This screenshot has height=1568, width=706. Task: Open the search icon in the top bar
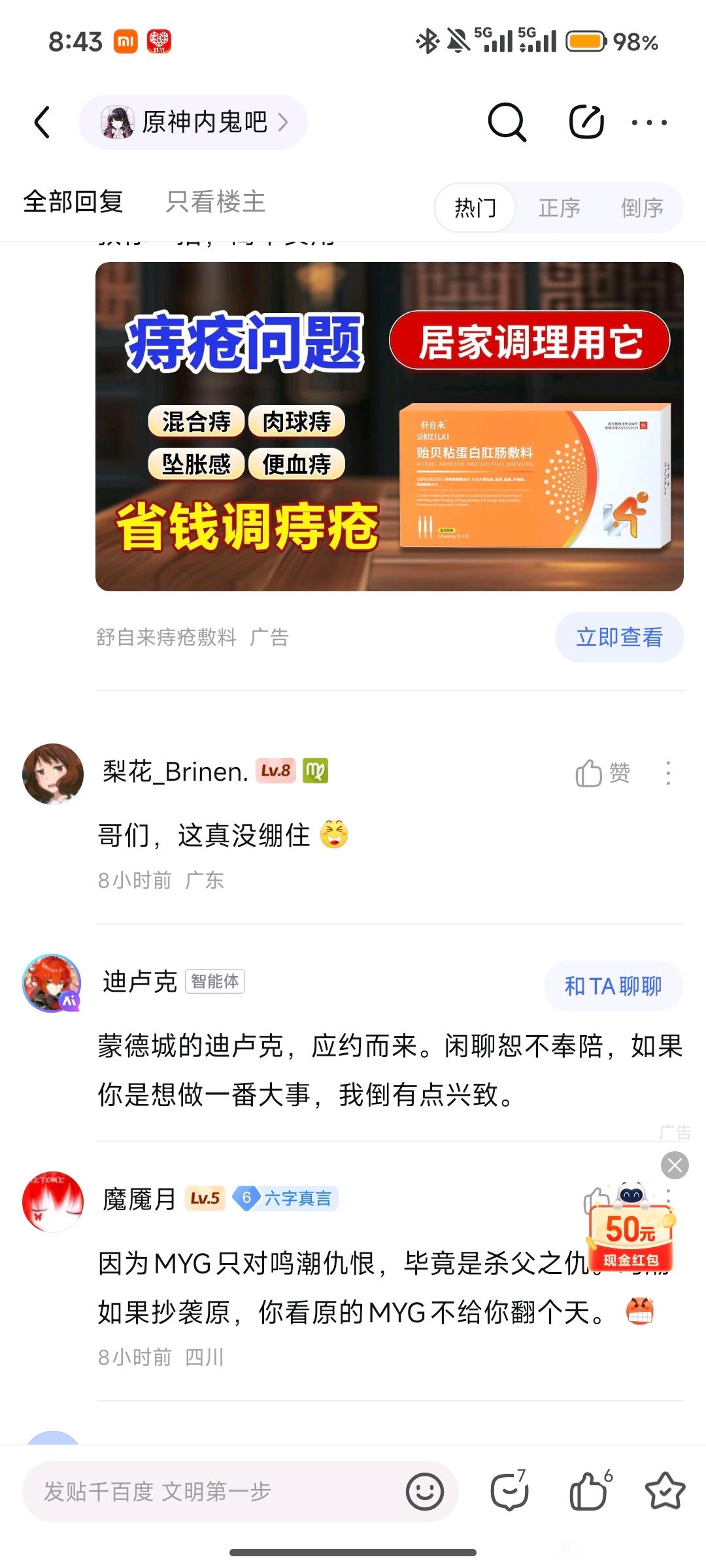point(507,122)
